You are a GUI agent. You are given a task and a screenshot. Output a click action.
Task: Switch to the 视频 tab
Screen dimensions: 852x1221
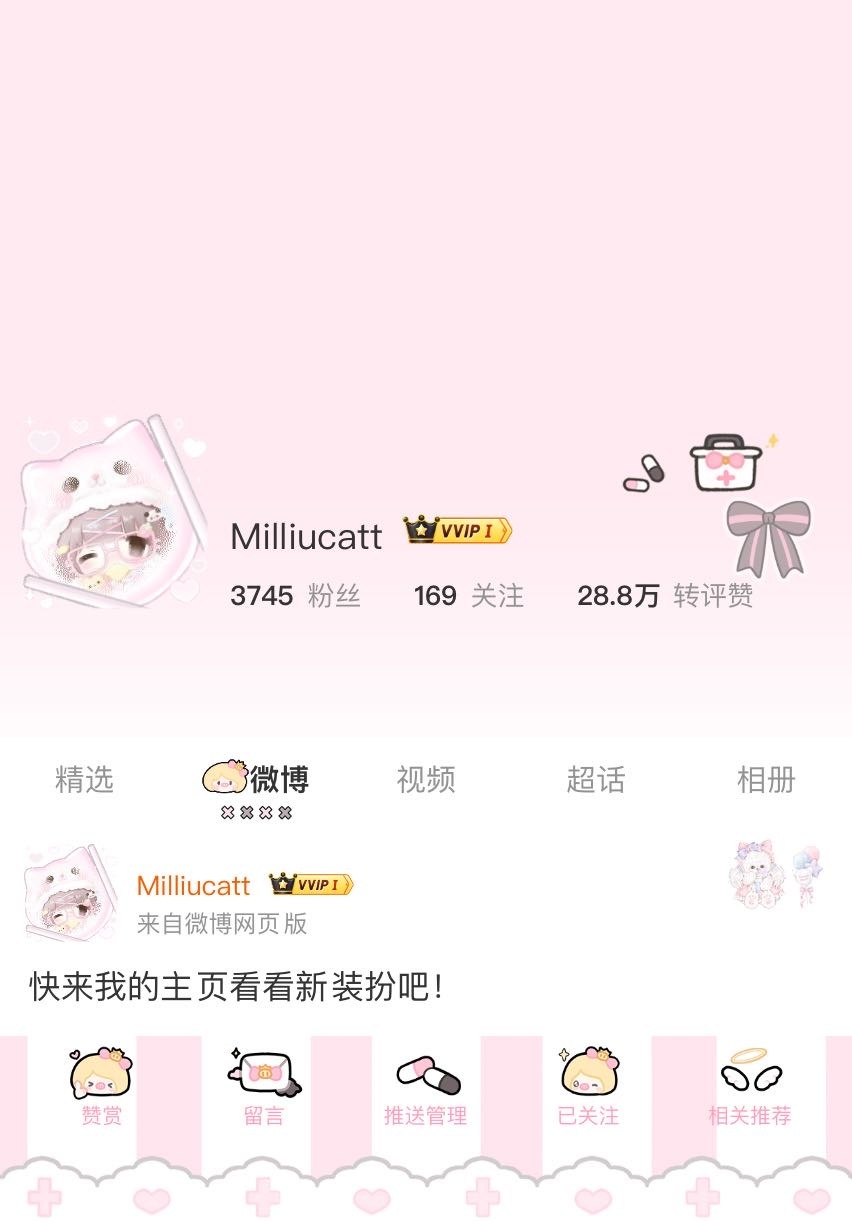(428, 782)
